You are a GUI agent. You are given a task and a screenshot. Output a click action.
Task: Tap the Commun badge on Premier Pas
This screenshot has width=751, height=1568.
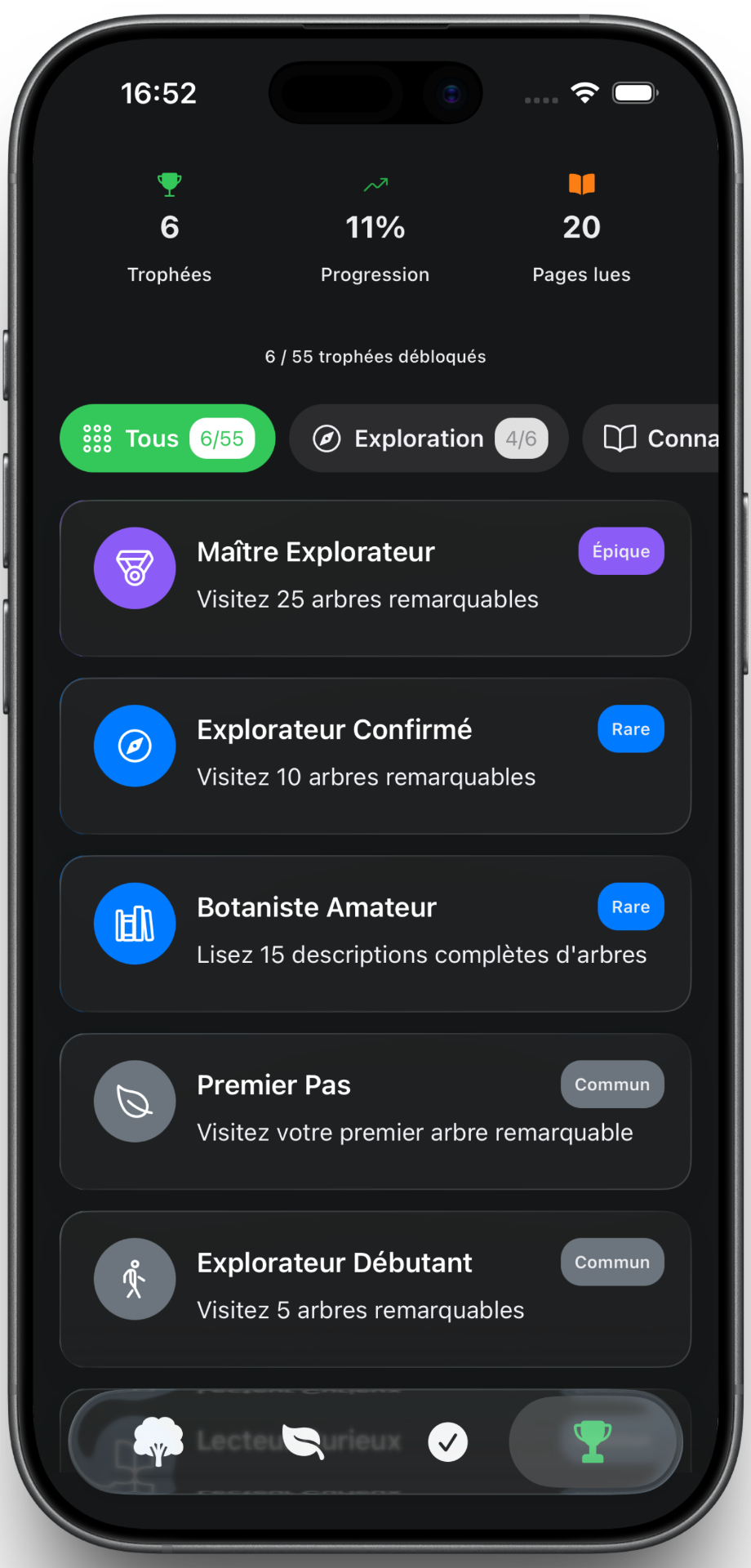pos(611,1084)
